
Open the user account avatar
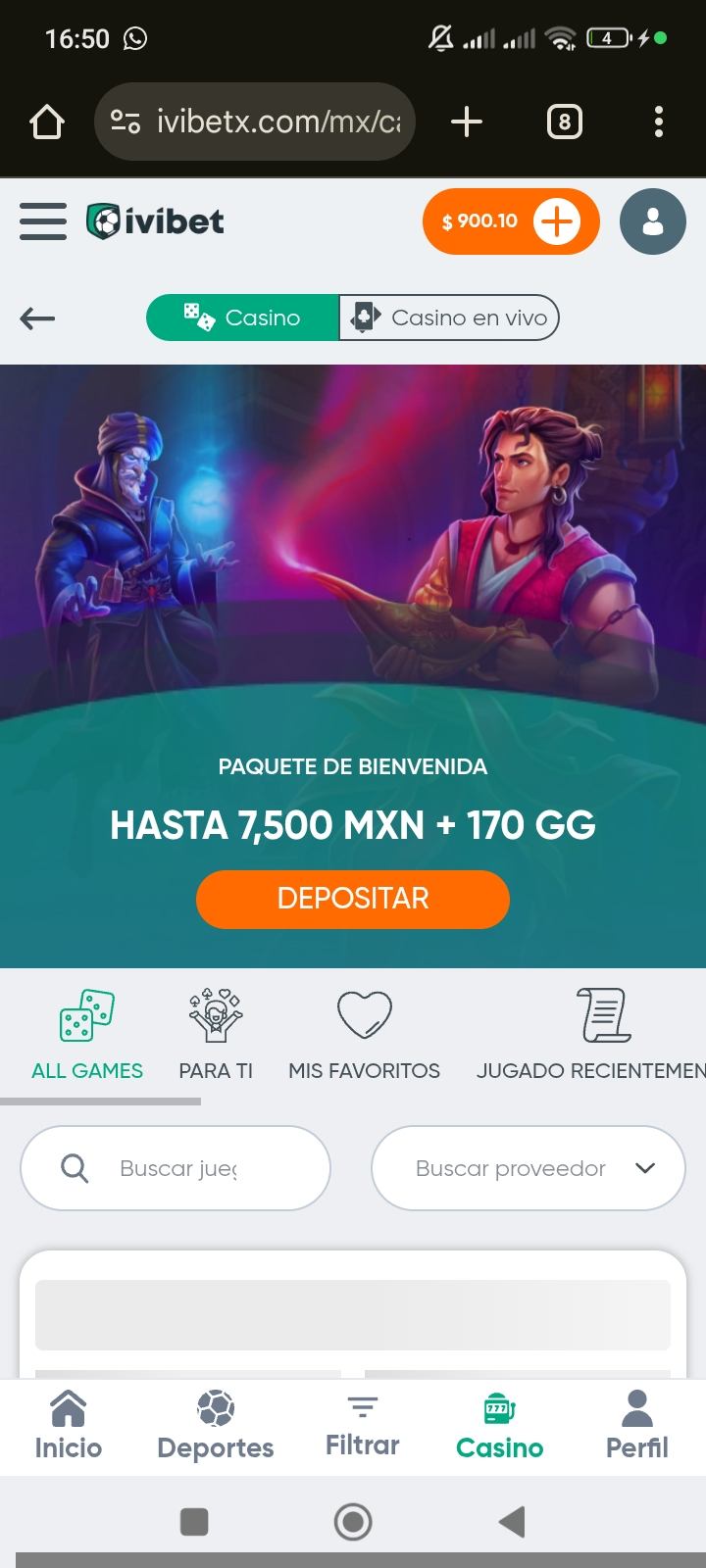point(652,221)
